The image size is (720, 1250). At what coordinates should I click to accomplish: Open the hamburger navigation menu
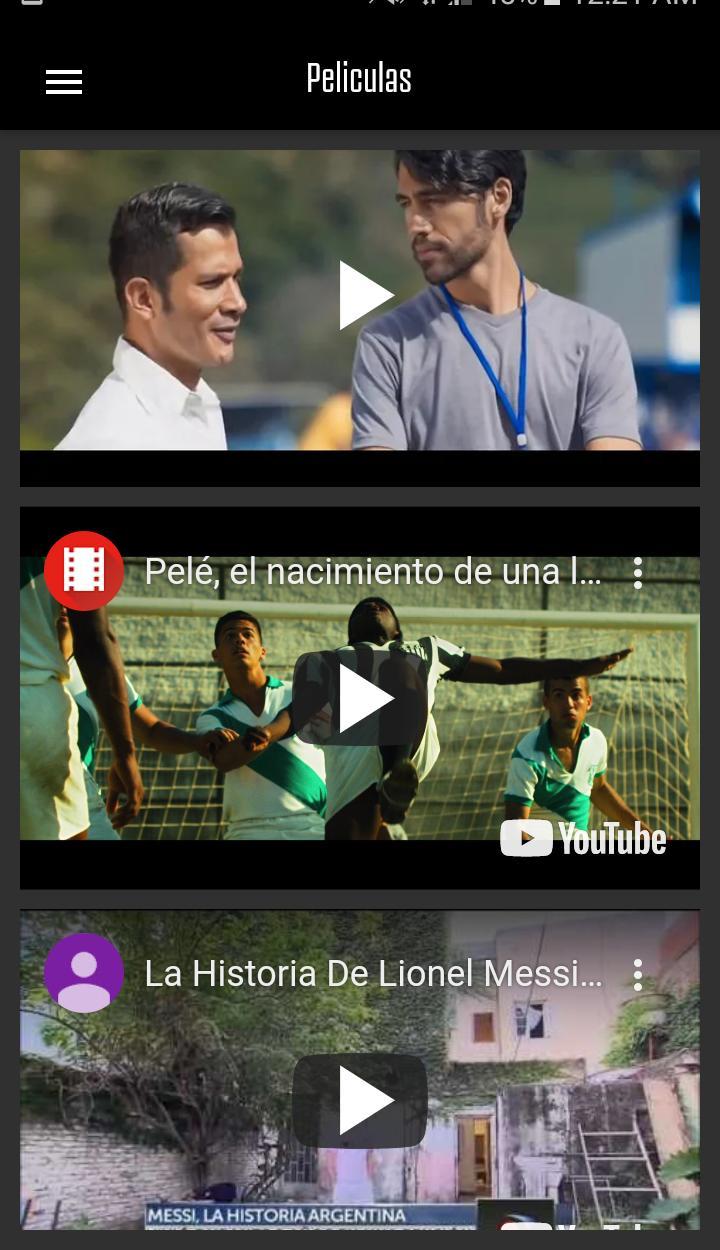tap(64, 82)
